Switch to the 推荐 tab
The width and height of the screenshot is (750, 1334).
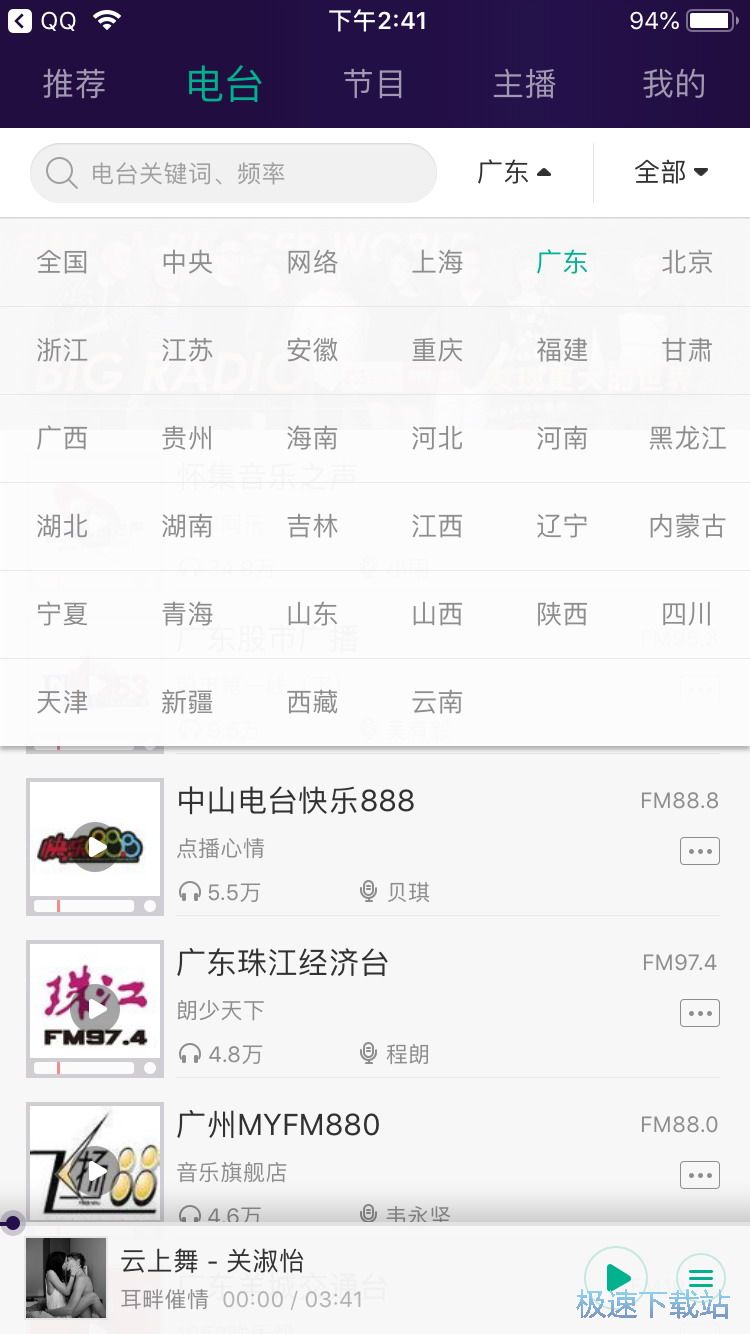(x=74, y=84)
